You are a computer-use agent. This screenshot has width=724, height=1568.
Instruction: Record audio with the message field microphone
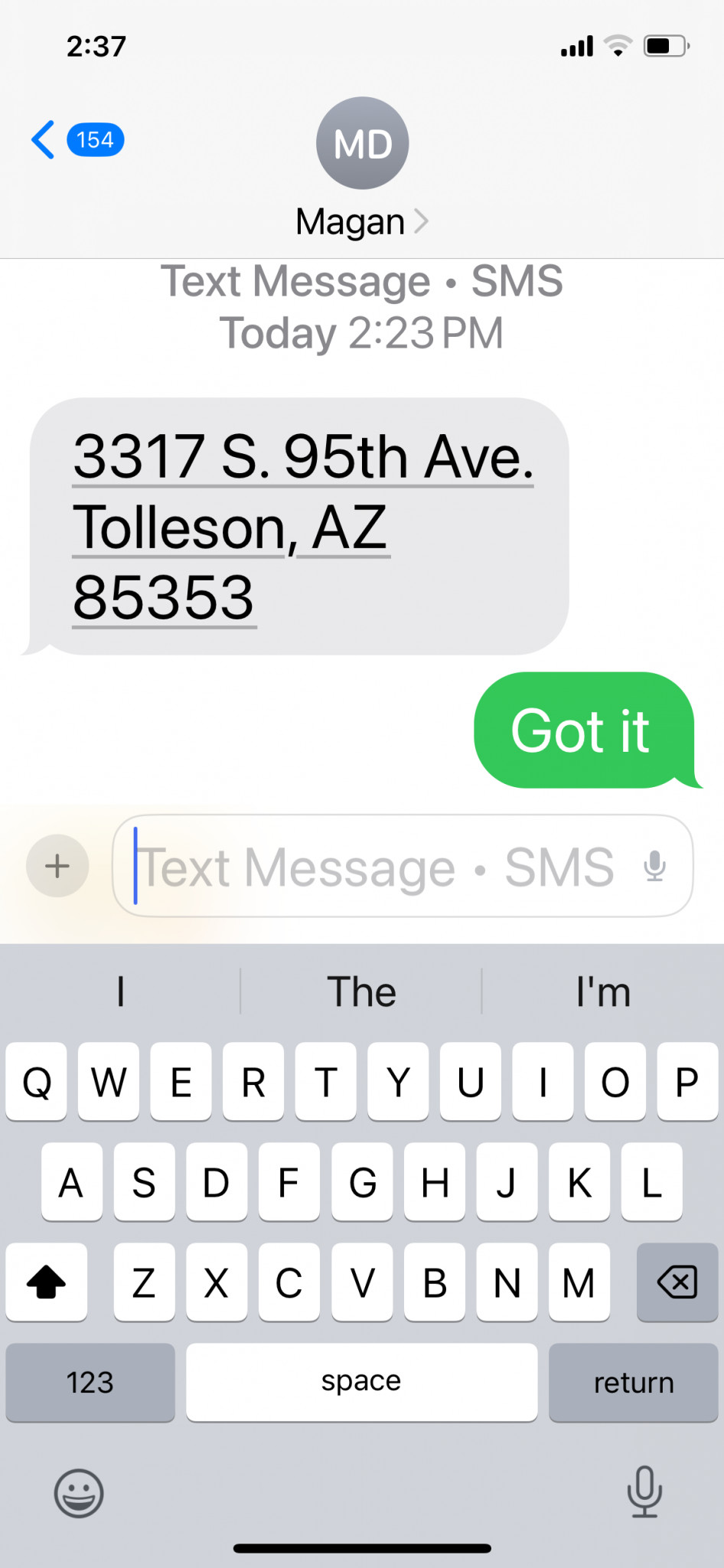[x=654, y=866]
